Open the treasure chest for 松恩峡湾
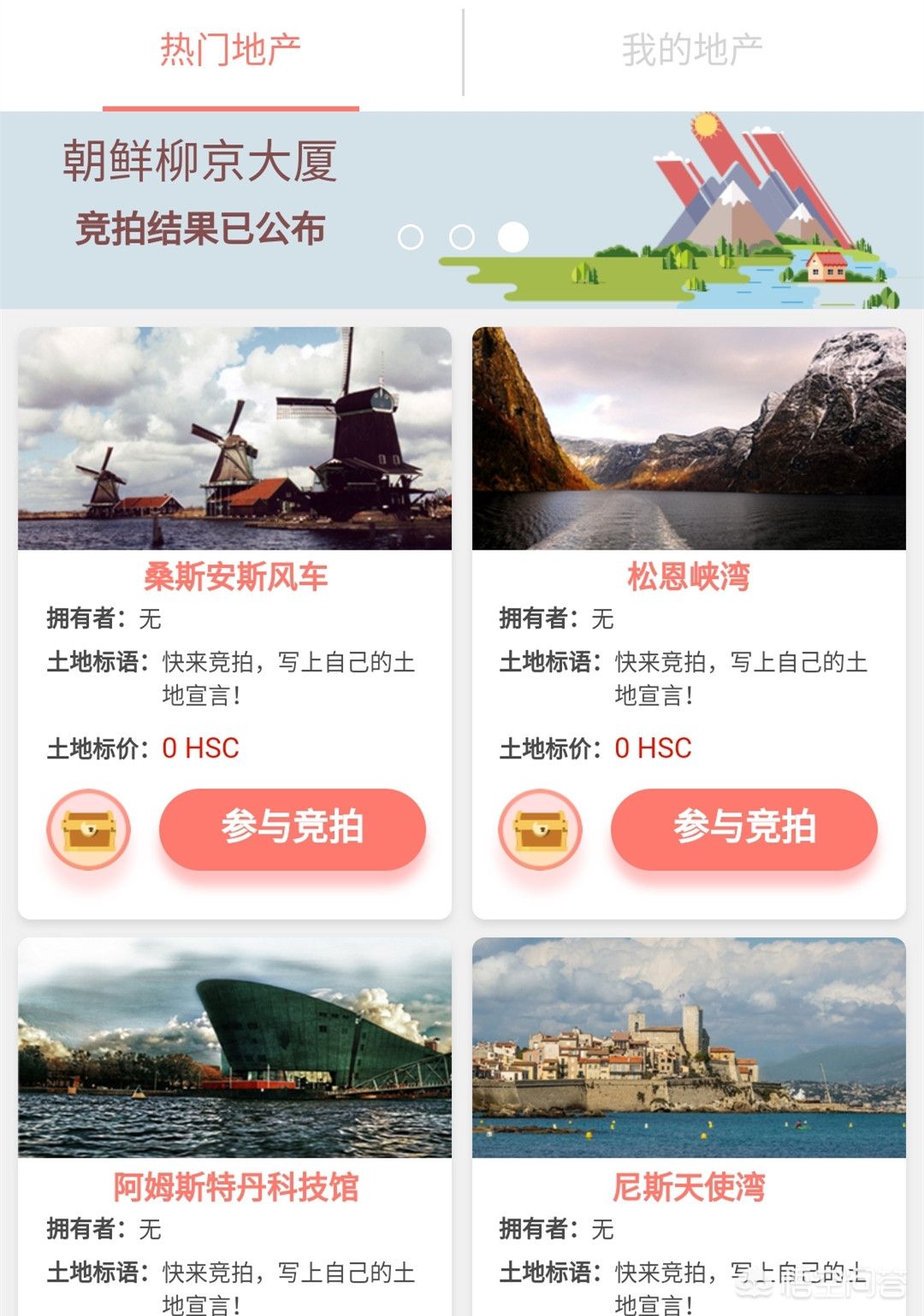The height and width of the screenshot is (1316, 924). 540,829
